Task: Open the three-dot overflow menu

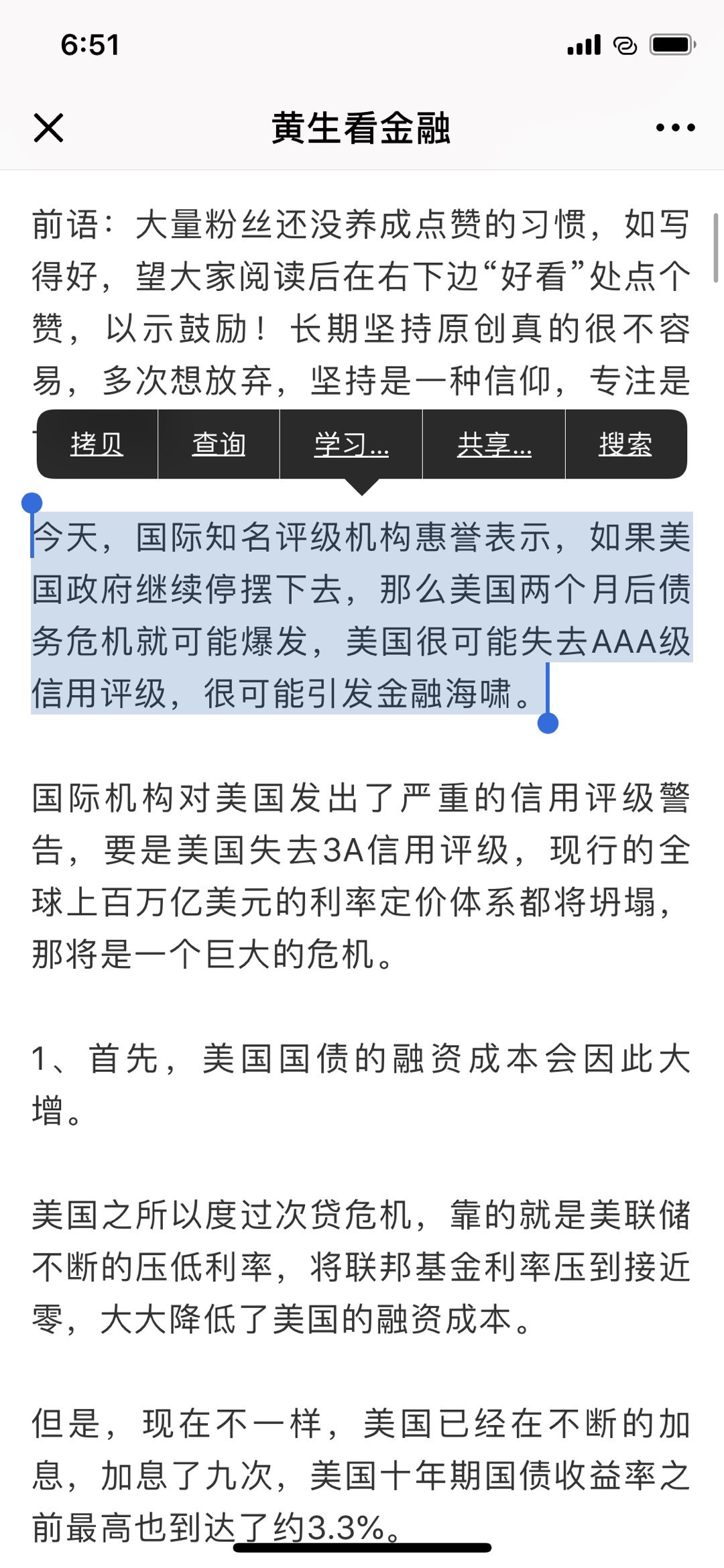Action: 675,127
